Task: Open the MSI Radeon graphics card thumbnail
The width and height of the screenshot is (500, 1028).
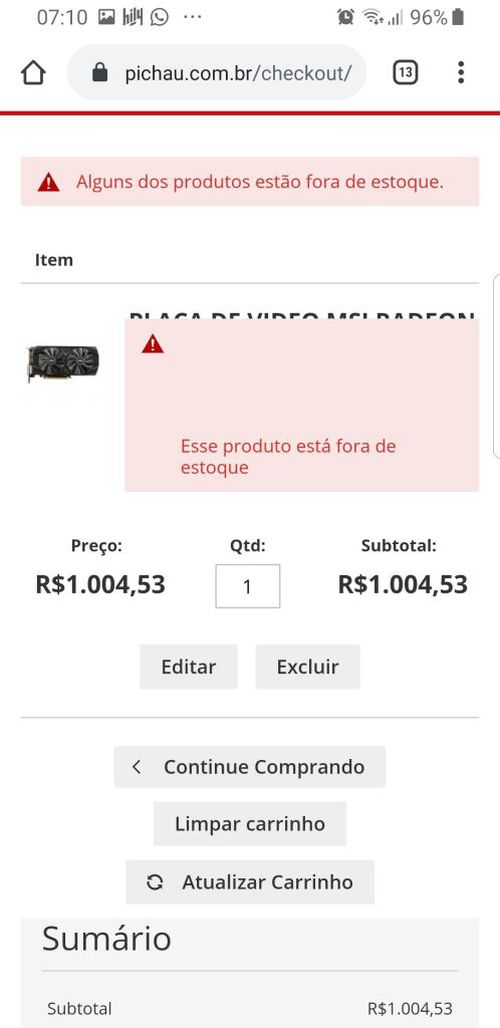Action: (x=63, y=364)
